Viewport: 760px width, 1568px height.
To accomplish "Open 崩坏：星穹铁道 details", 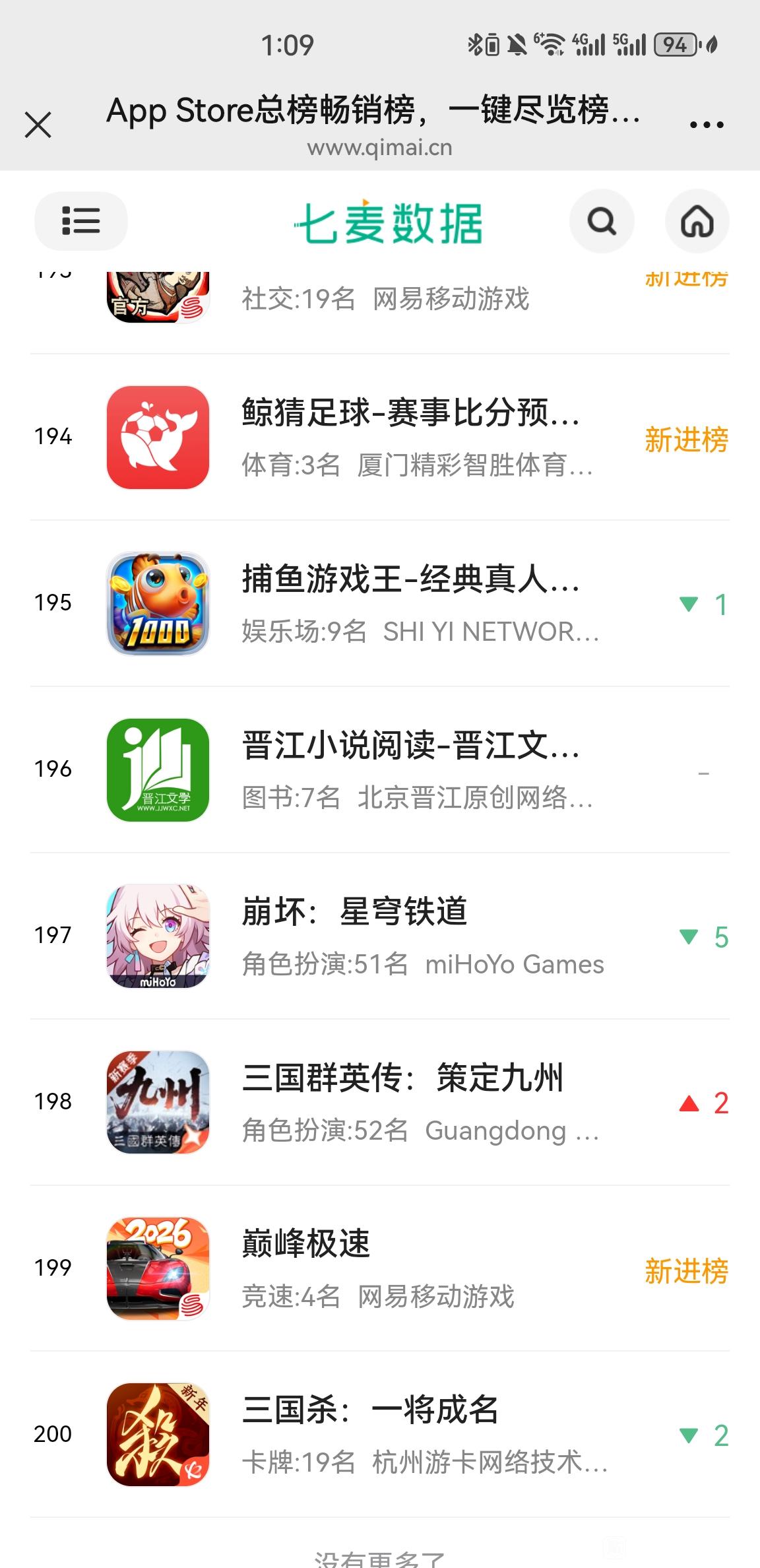I will click(x=409, y=936).
